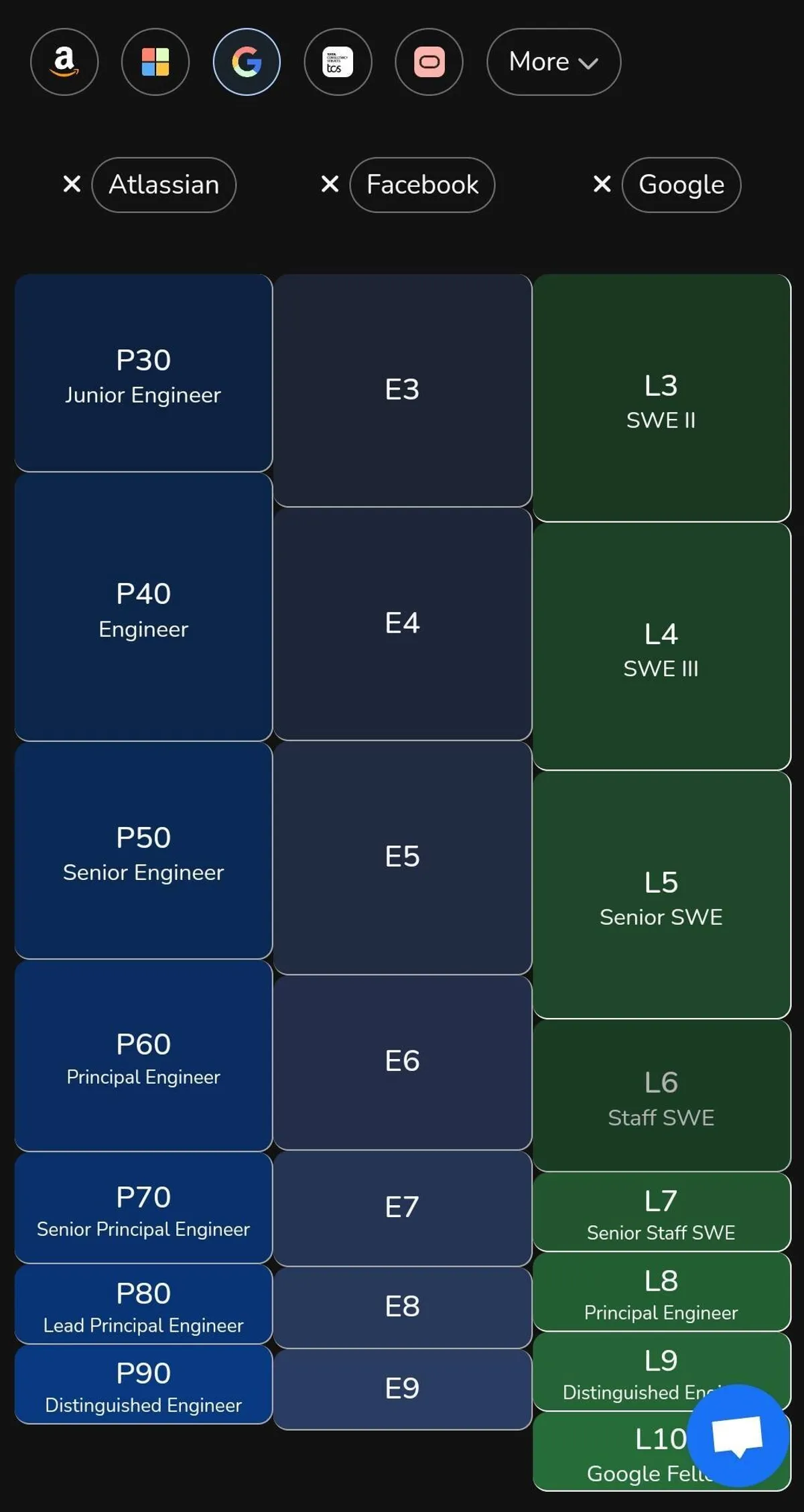Remove the Google column from the comparison
This screenshot has height=1512, width=804.
tap(602, 184)
